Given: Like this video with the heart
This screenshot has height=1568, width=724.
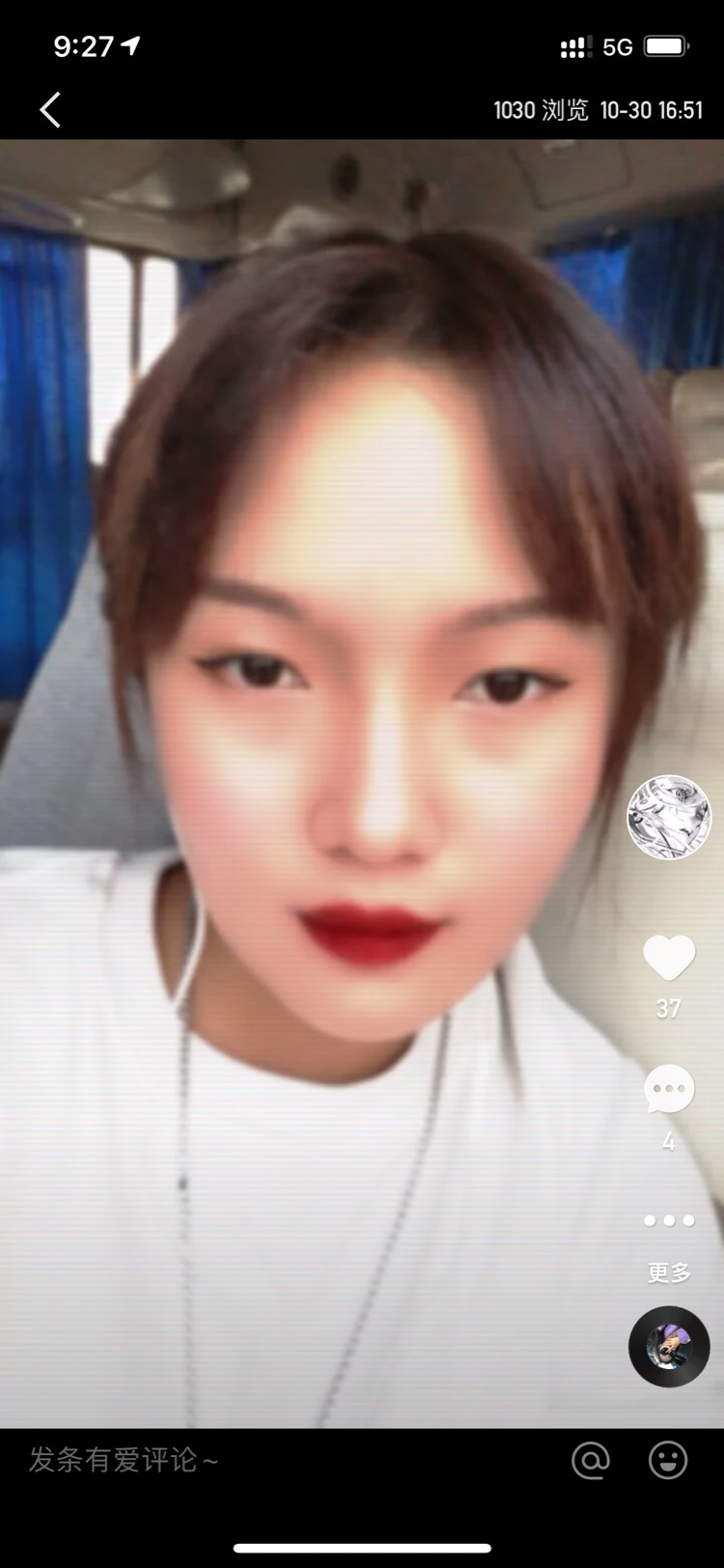Looking at the screenshot, I should (669, 958).
